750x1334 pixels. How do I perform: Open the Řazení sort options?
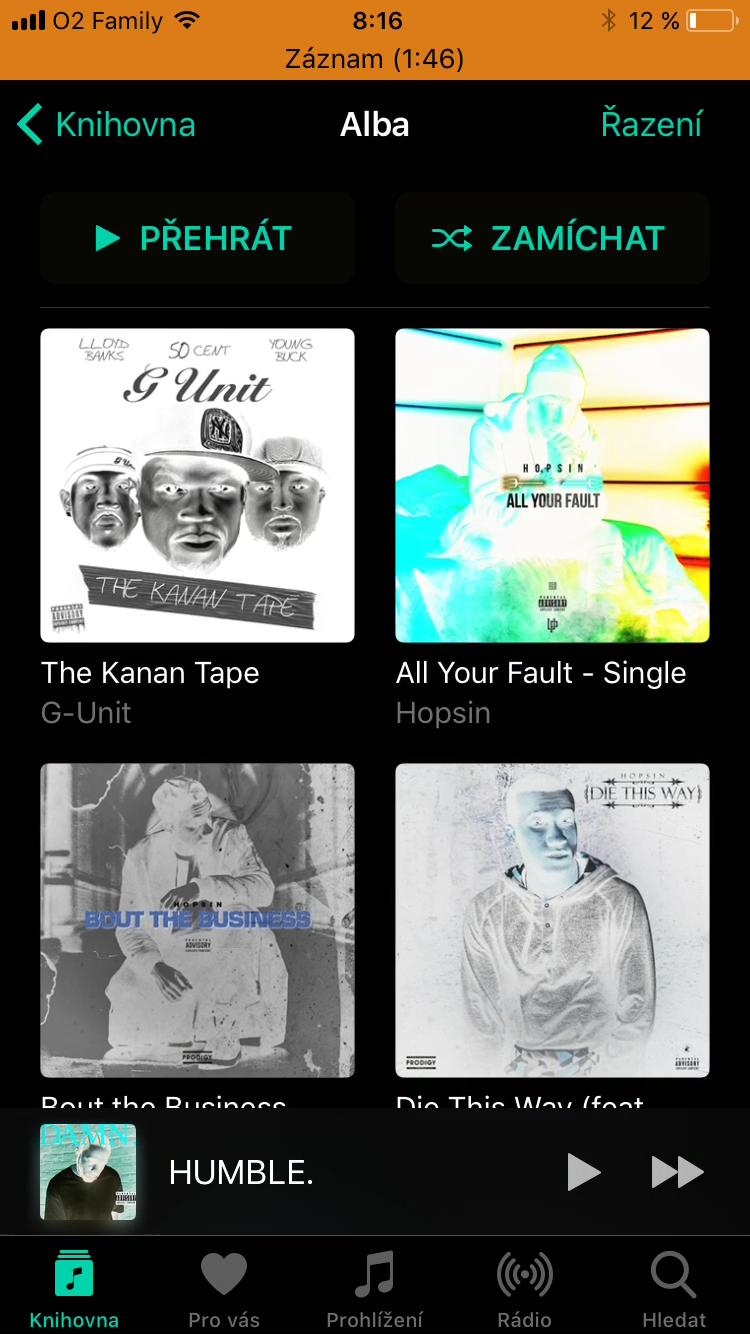click(x=651, y=124)
